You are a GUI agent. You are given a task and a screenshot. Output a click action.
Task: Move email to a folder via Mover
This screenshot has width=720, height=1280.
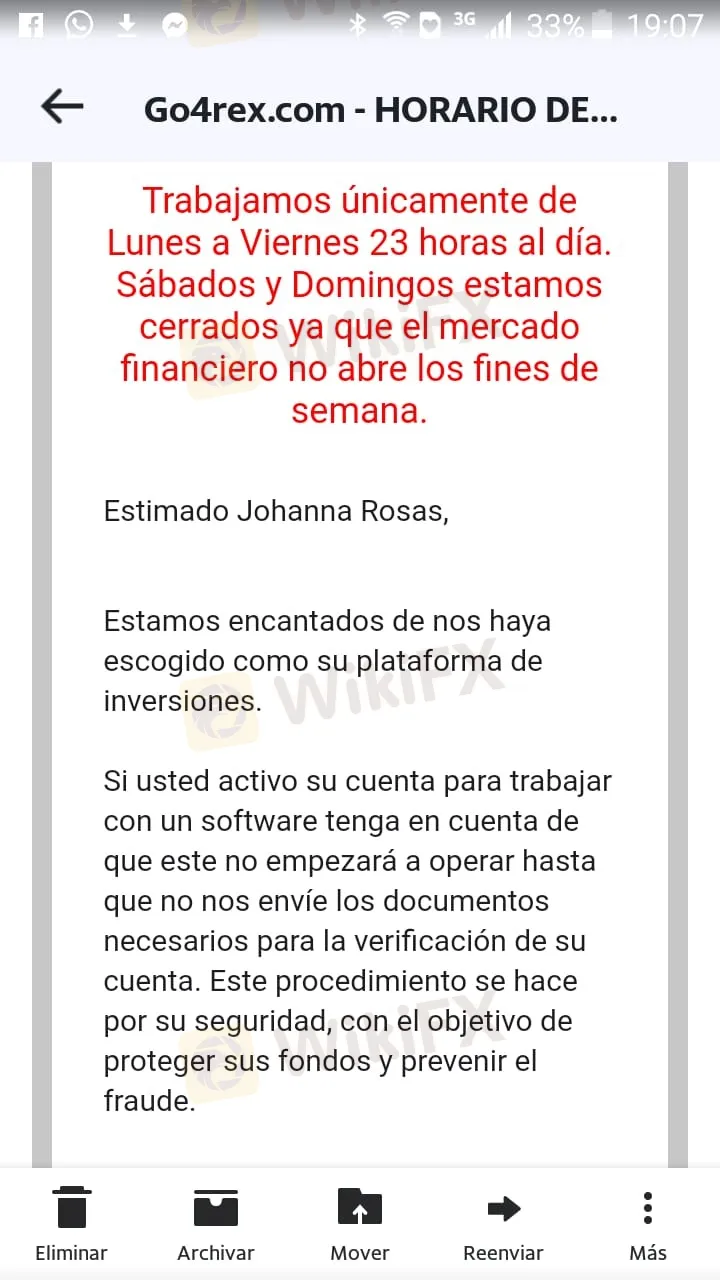point(360,1222)
